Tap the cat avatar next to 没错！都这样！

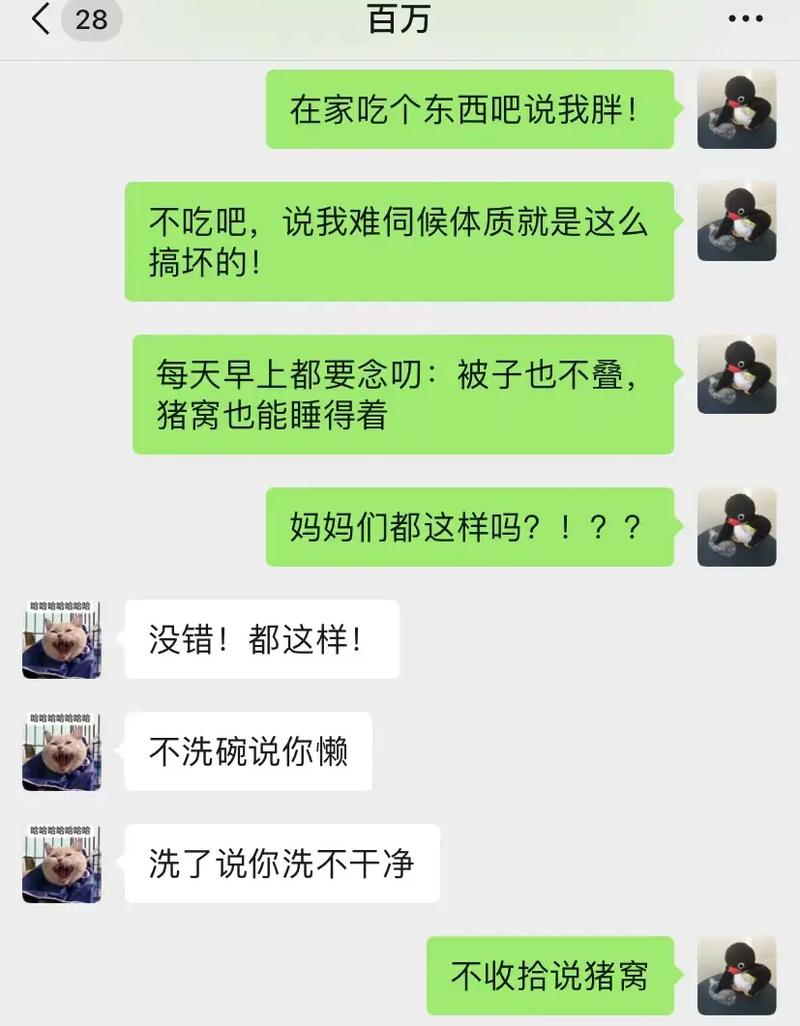tap(63, 640)
